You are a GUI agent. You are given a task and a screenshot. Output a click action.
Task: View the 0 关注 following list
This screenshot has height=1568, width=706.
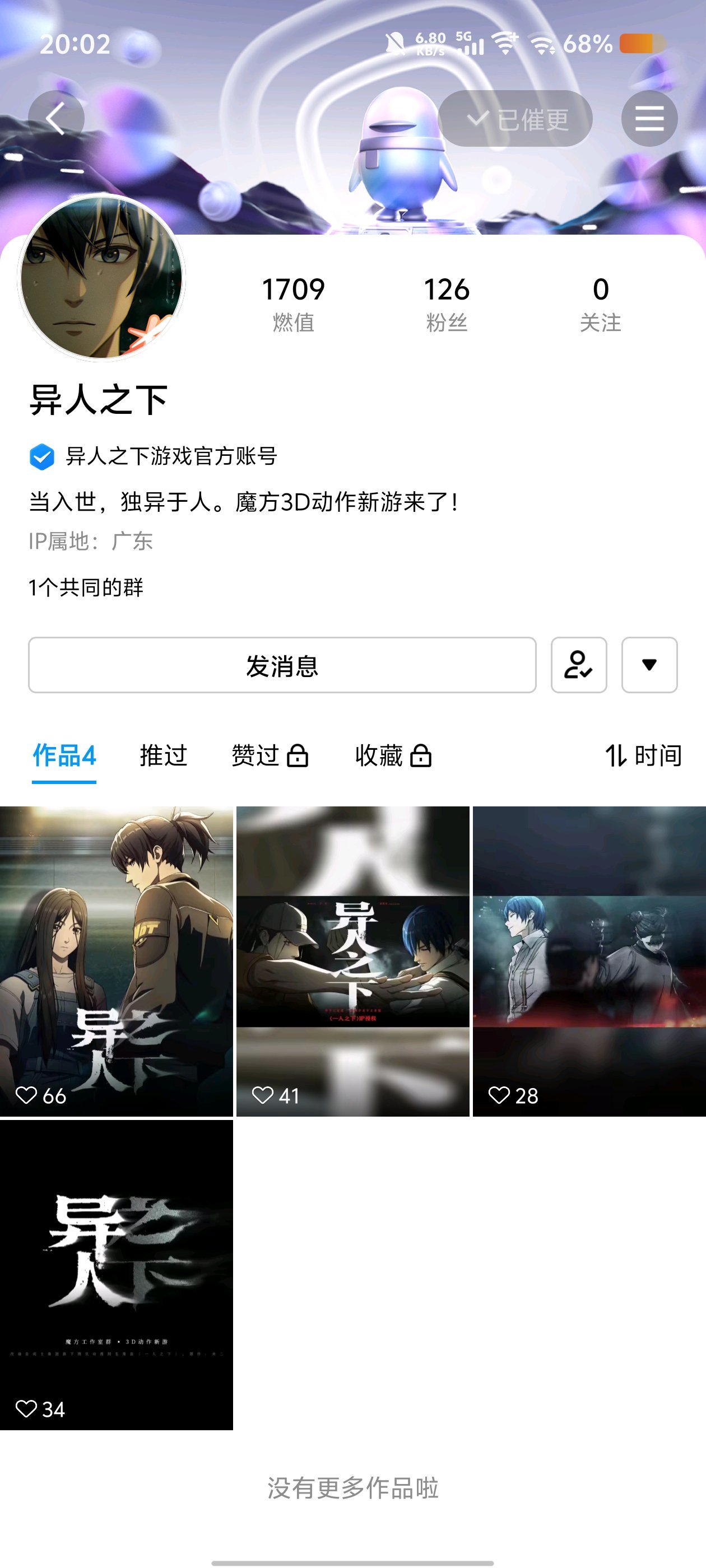(600, 303)
